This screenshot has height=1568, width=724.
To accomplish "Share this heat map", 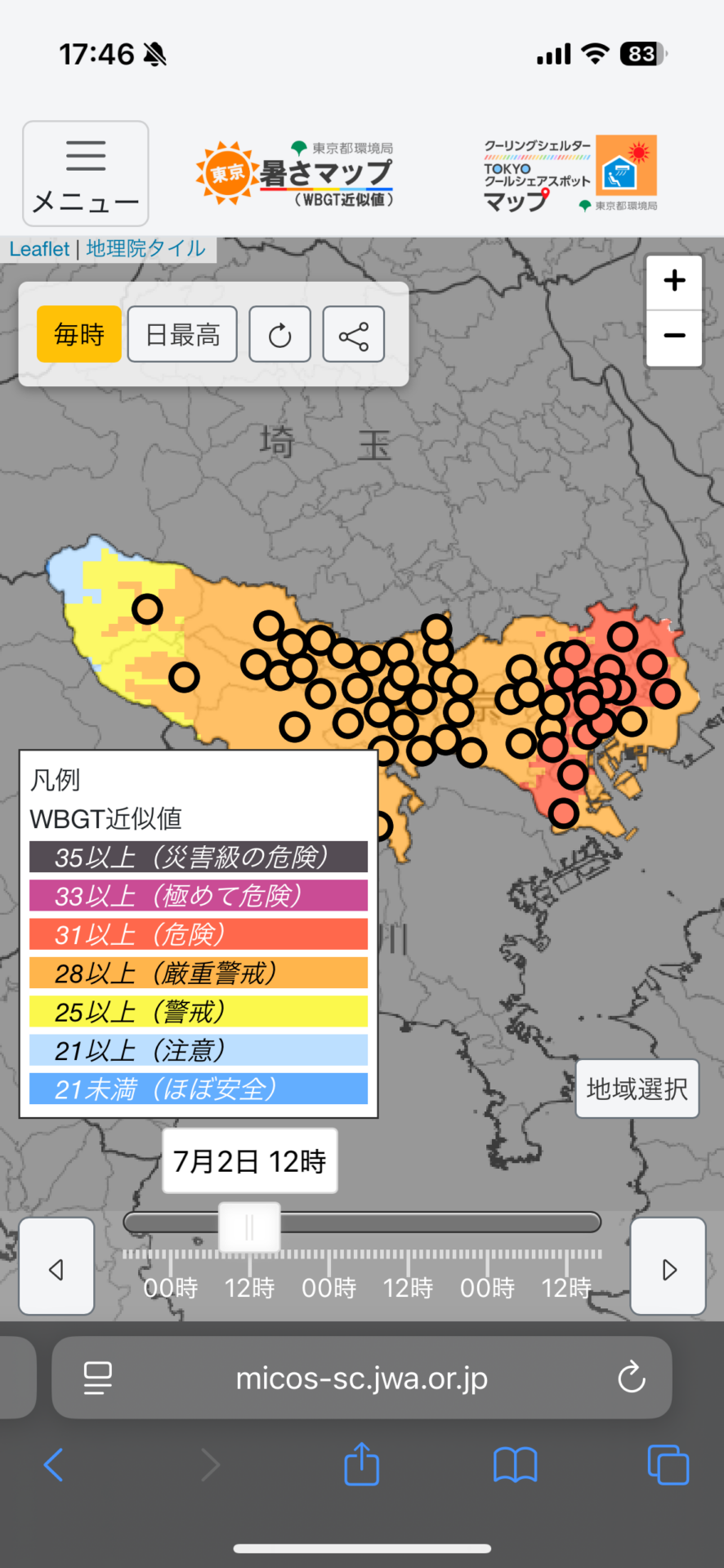I will (x=353, y=334).
